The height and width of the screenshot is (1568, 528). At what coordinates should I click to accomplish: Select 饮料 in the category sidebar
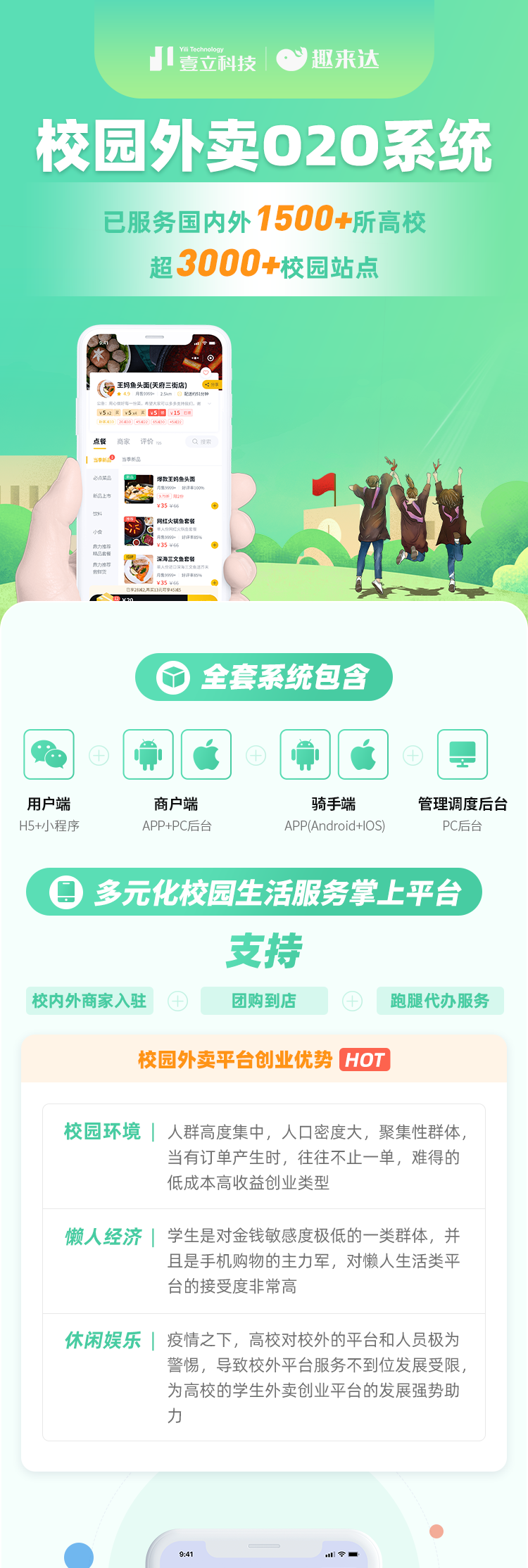[x=97, y=513]
